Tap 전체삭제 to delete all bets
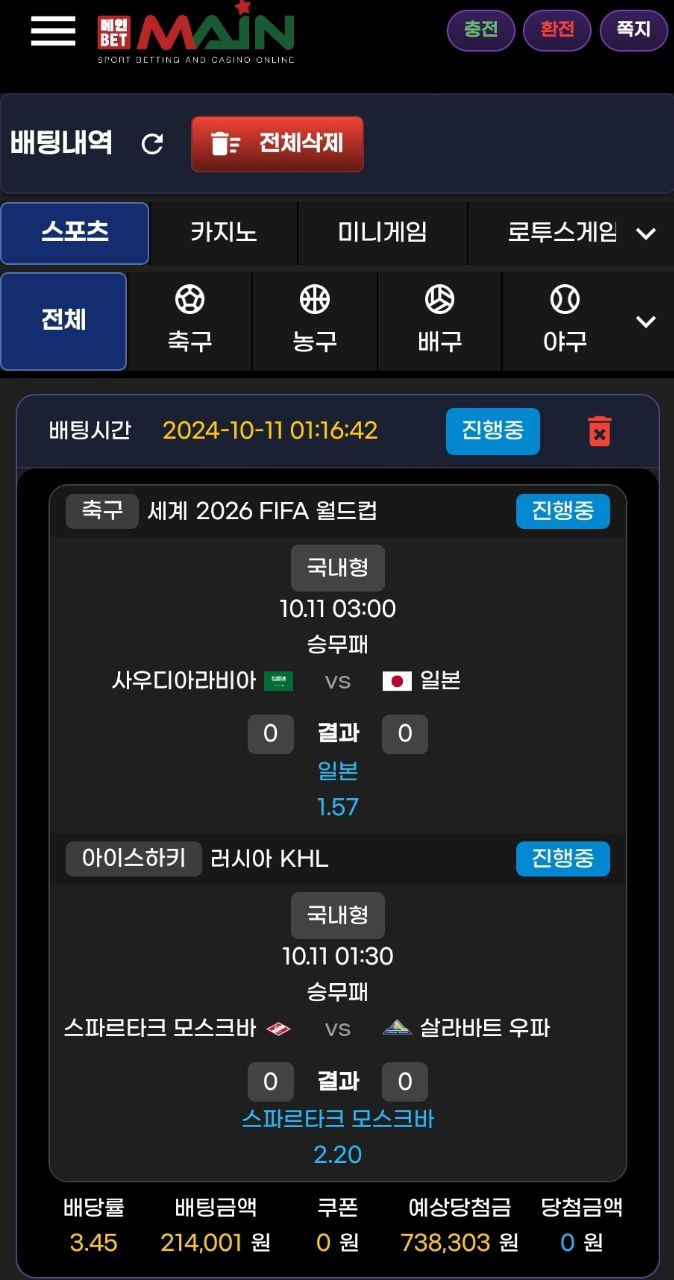The width and height of the screenshot is (674, 1280). click(277, 144)
